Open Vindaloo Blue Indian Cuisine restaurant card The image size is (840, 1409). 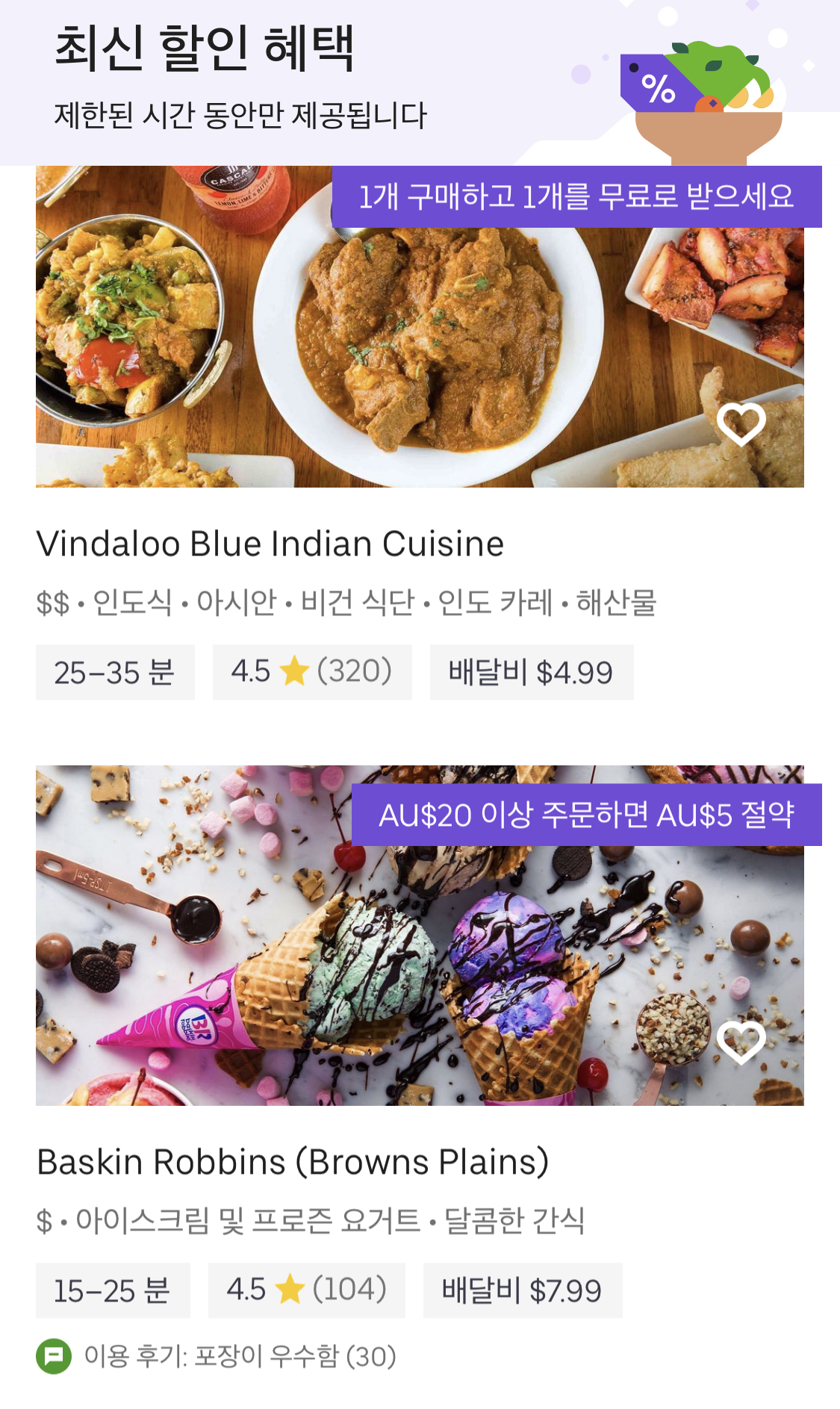coord(270,544)
